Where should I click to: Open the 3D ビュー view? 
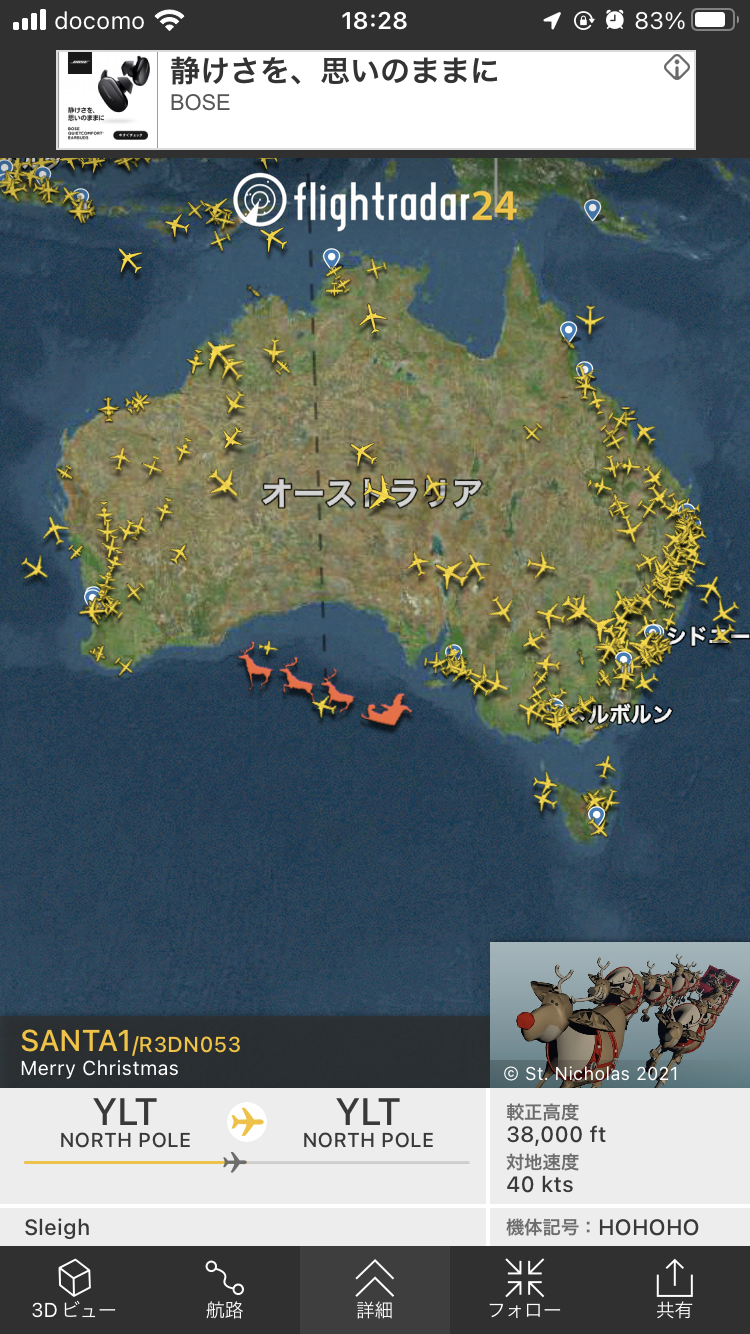74,1290
